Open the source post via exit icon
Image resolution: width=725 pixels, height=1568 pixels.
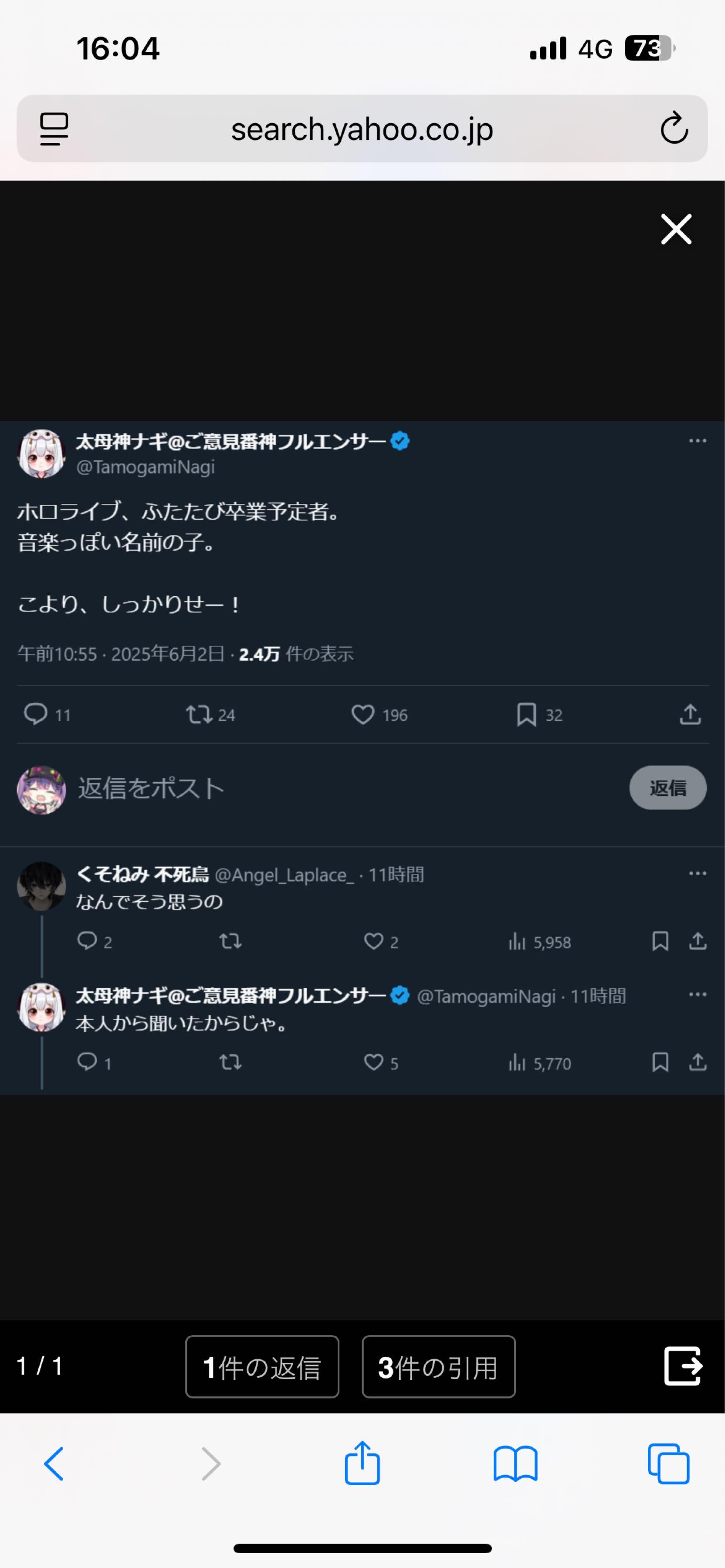[683, 1366]
